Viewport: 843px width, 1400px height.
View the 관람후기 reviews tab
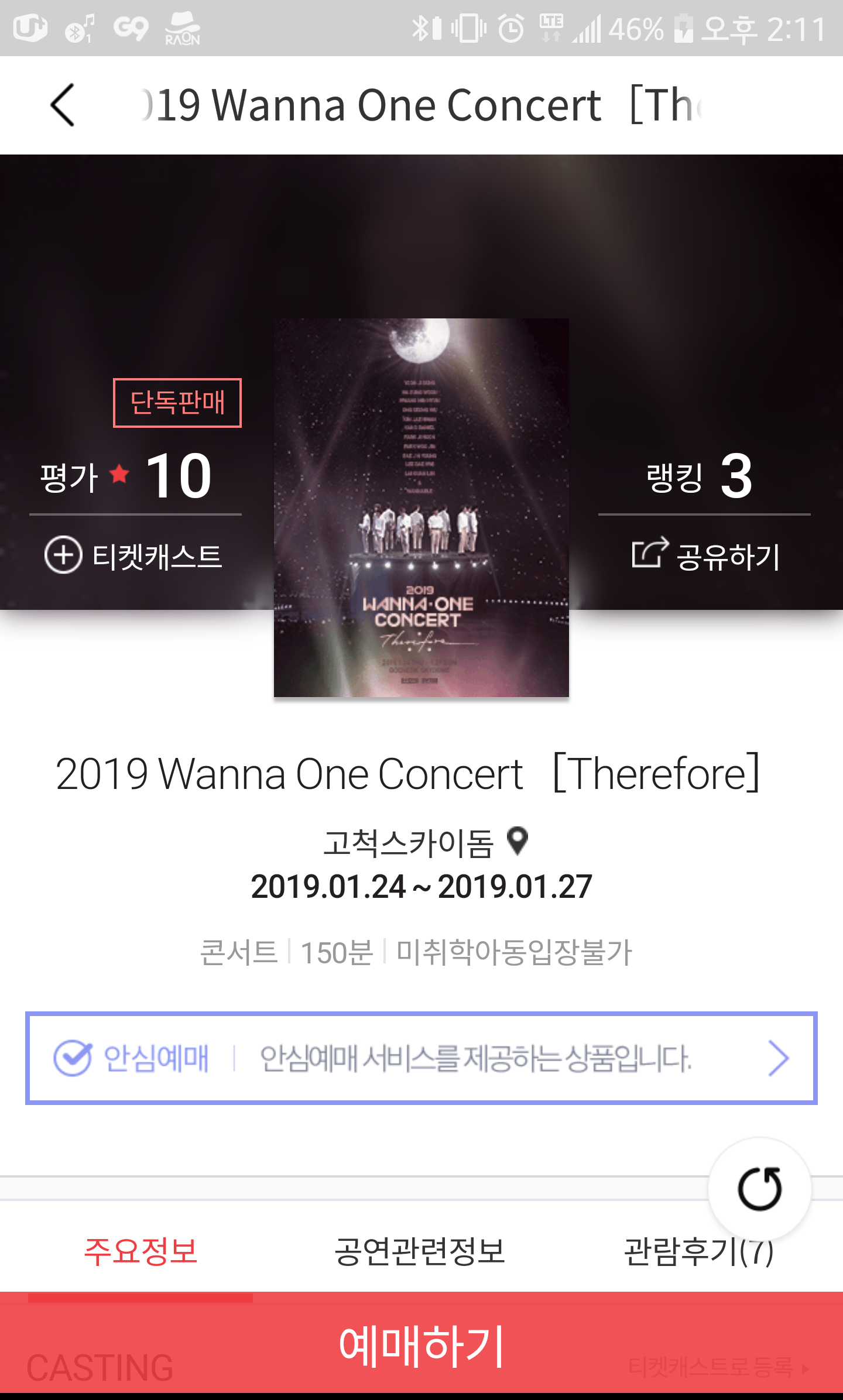coord(699,1253)
